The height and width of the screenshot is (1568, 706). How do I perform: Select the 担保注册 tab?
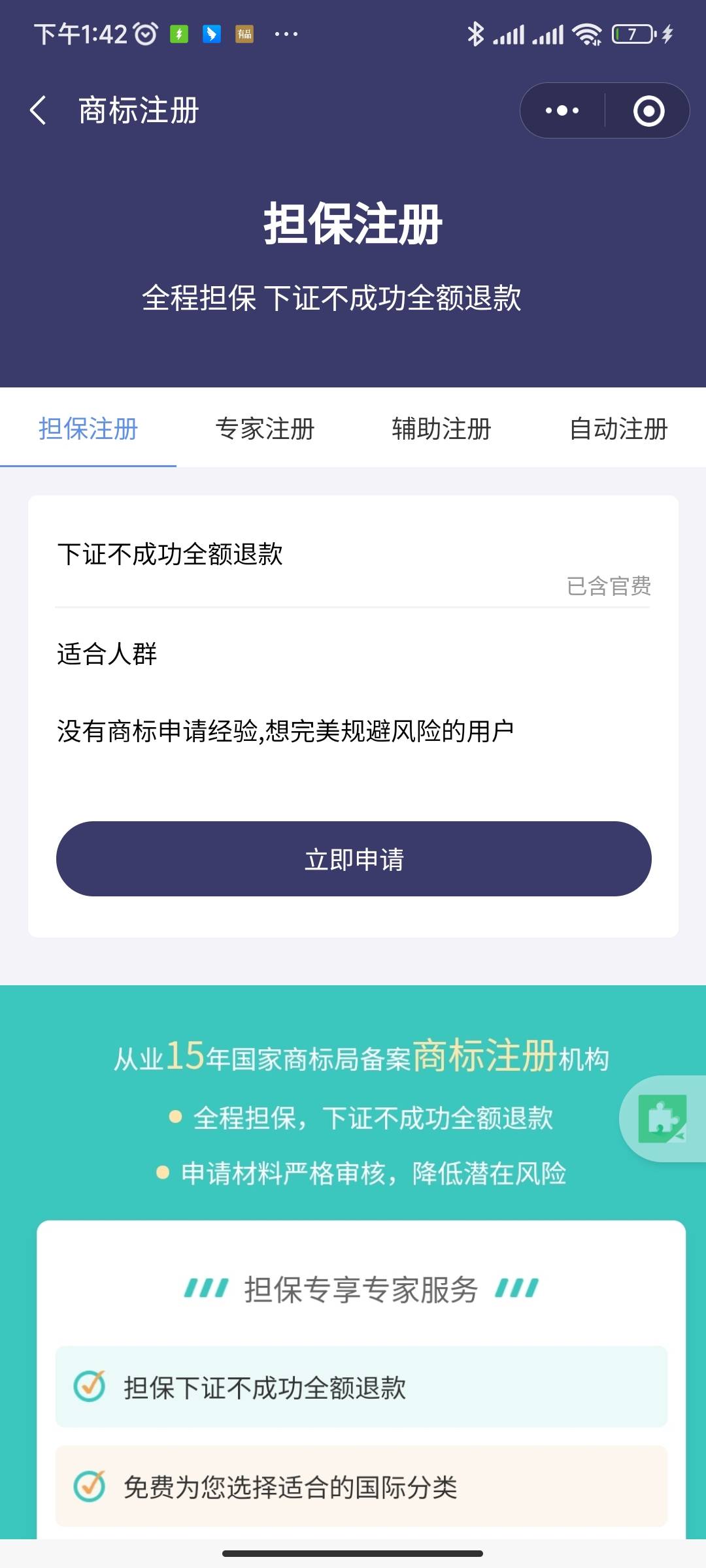pyautogui.click(x=88, y=429)
